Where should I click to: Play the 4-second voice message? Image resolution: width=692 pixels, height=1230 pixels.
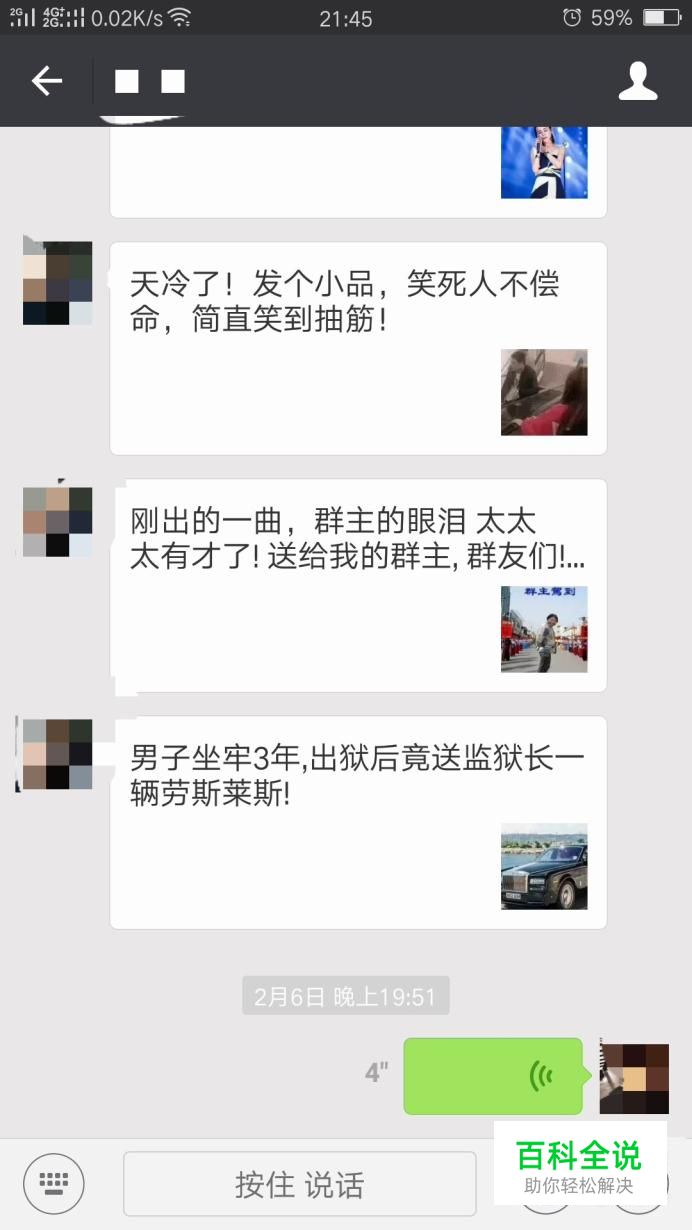click(x=492, y=1076)
